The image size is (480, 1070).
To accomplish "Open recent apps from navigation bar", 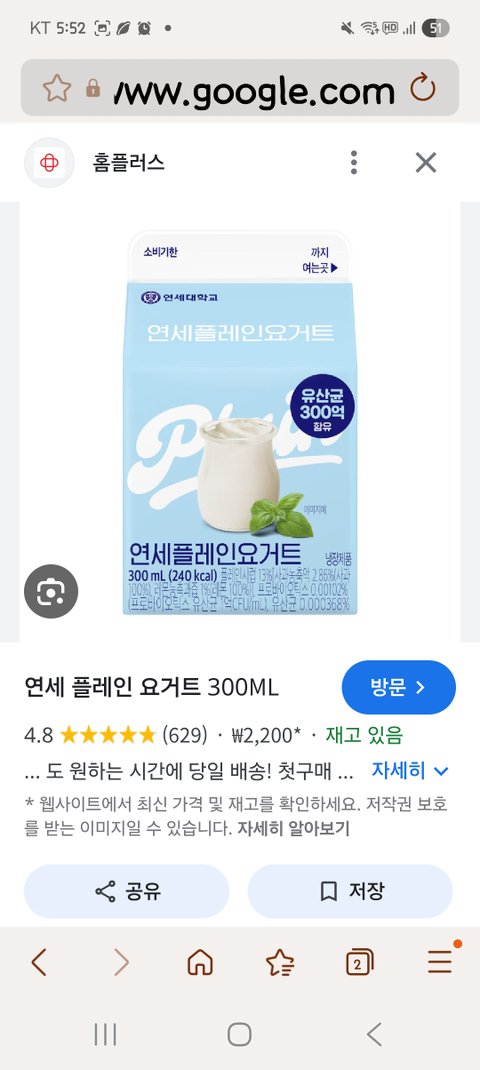I will click(x=105, y=1035).
